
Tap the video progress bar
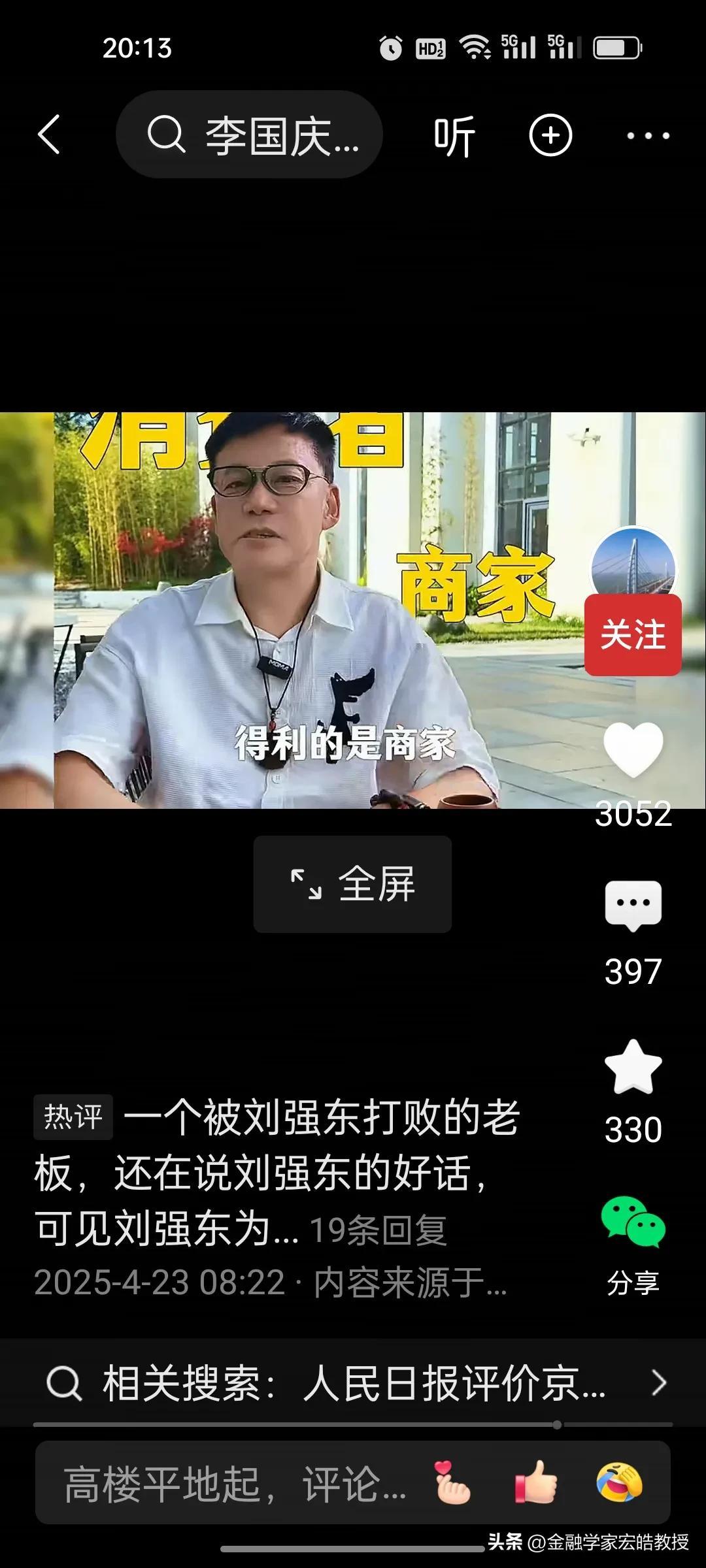tap(353, 1424)
